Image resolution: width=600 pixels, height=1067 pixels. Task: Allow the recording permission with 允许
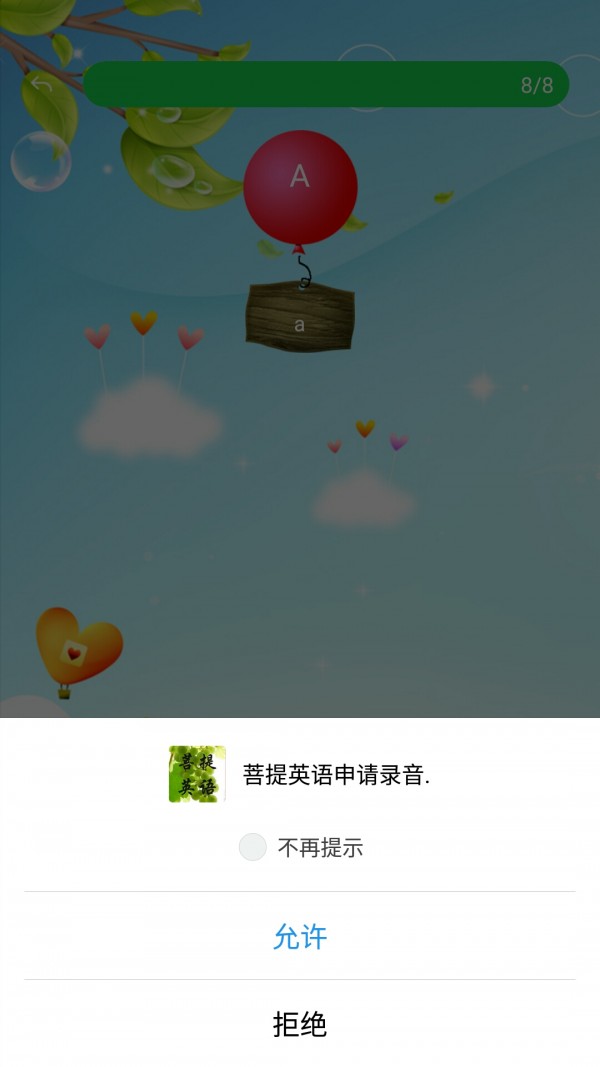pyautogui.click(x=300, y=937)
